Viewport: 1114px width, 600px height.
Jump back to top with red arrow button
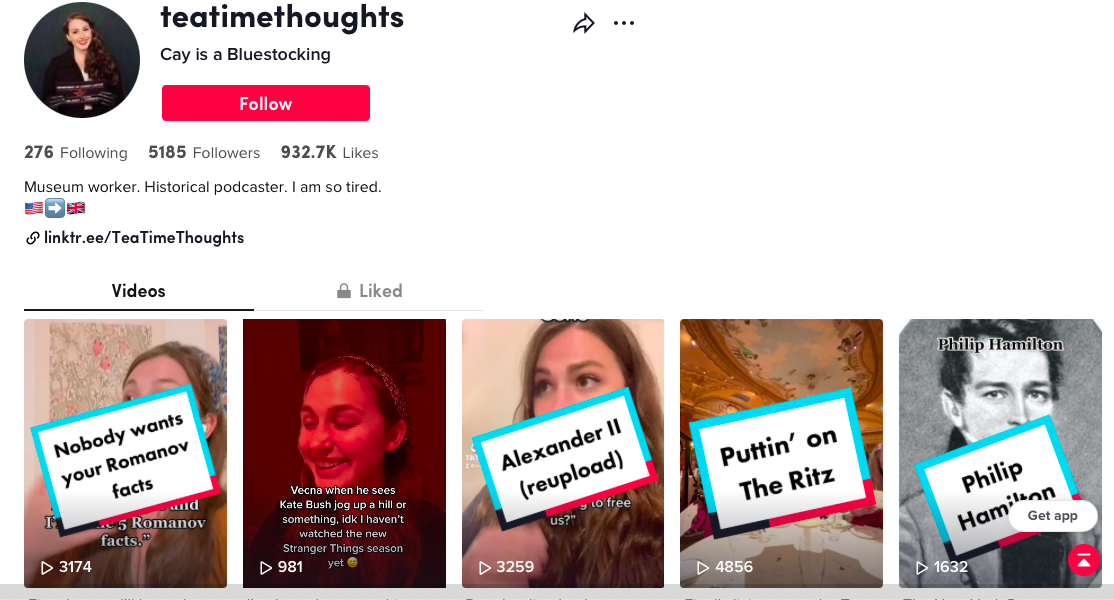coord(1084,560)
